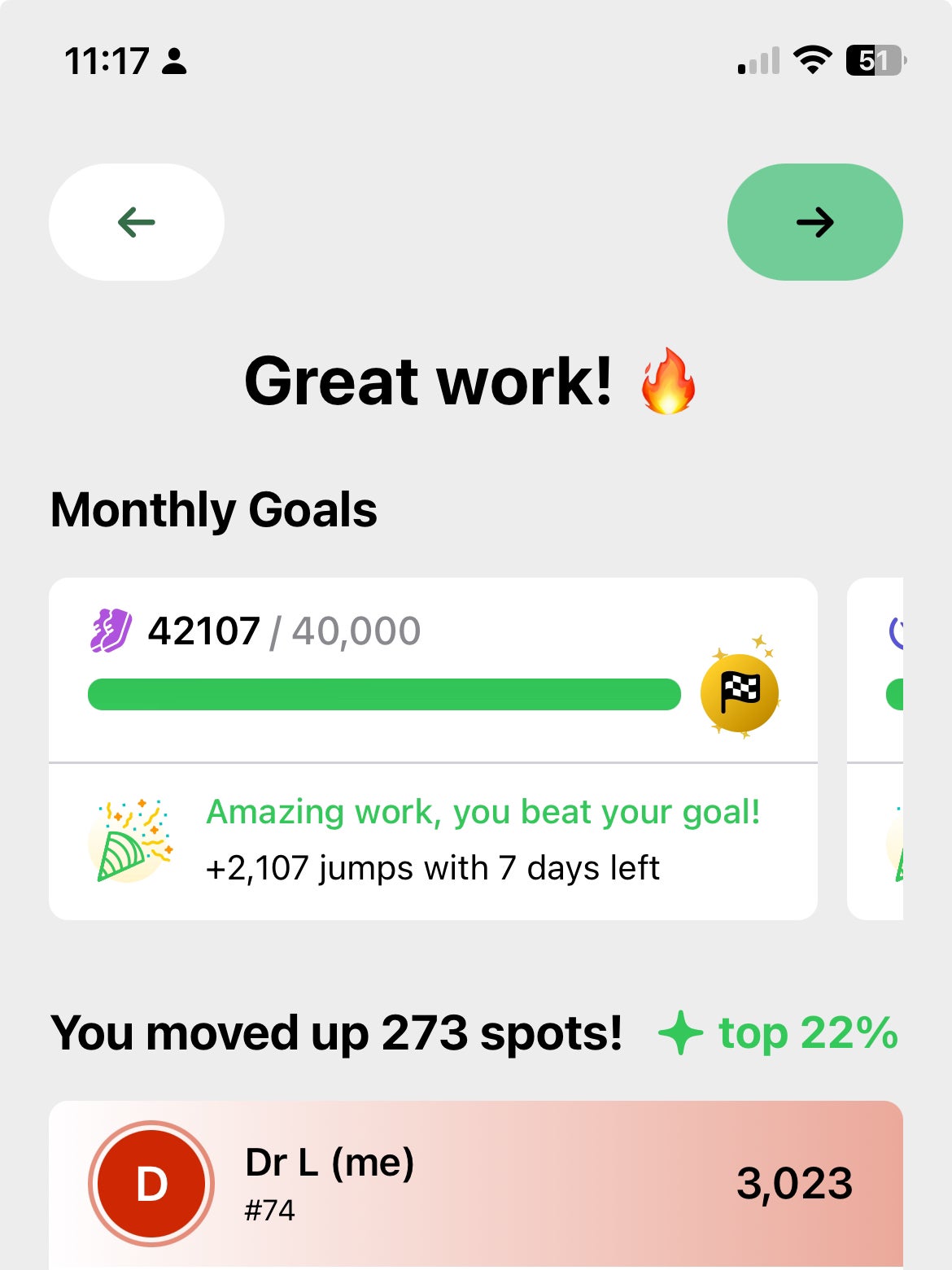952x1270 pixels.
Task: Open the partially visible second goal card
Action: (877, 748)
